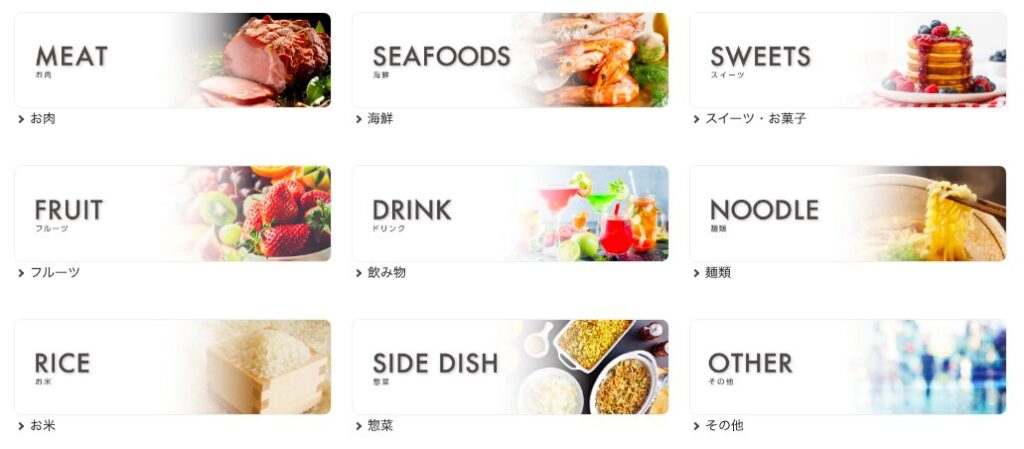The height and width of the screenshot is (449, 1024).
Task: Open the SEAFOODS category banner
Action: click(510, 60)
